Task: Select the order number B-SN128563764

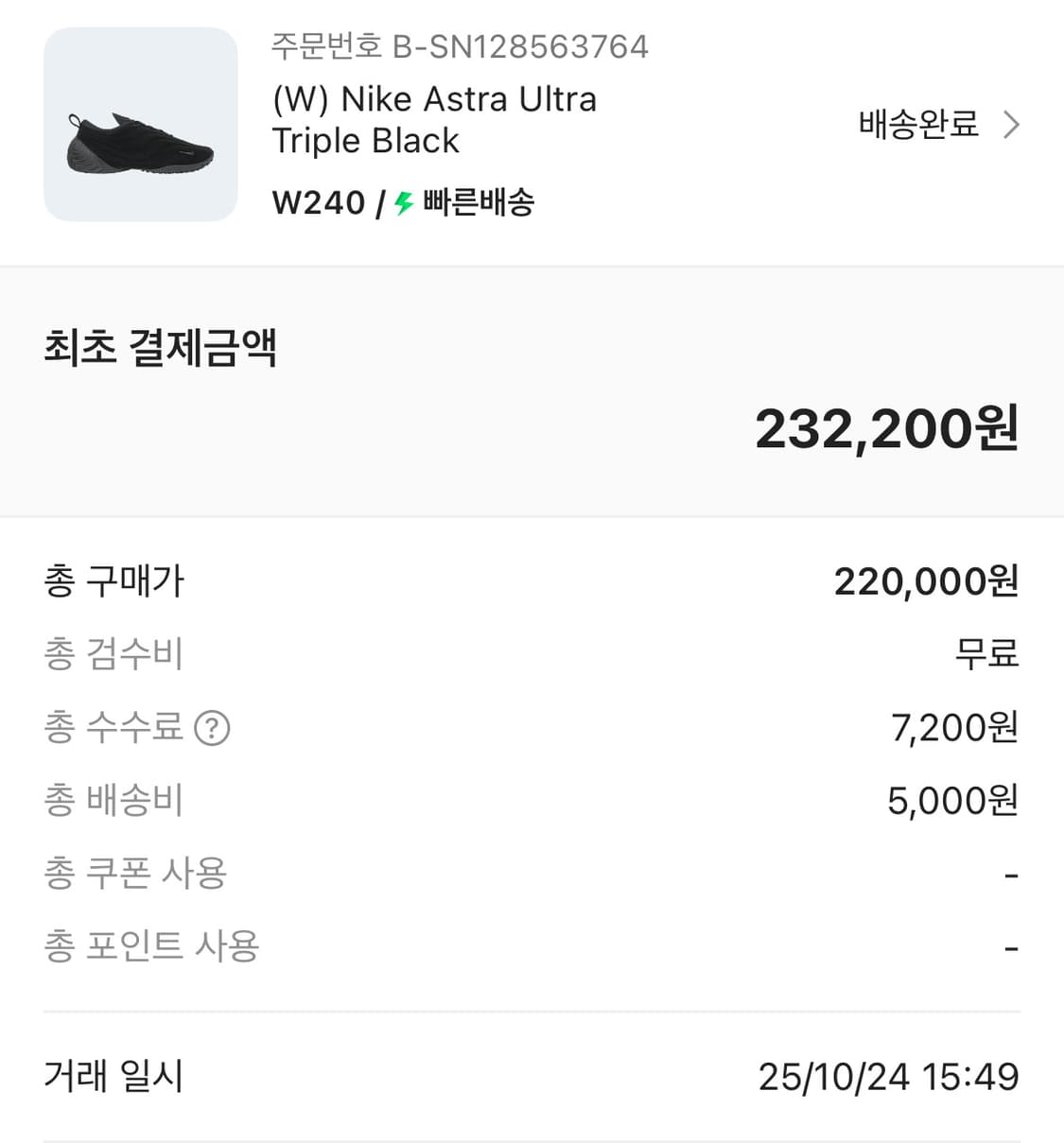Action: pyautogui.click(x=459, y=45)
